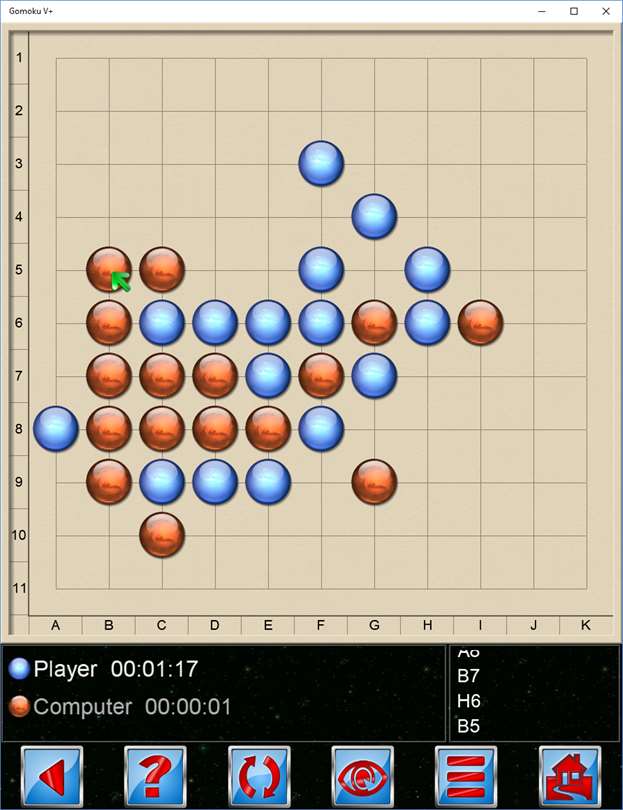623x810 pixels.
Task: Place a stone at empty intersection F9
Action: point(321,482)
